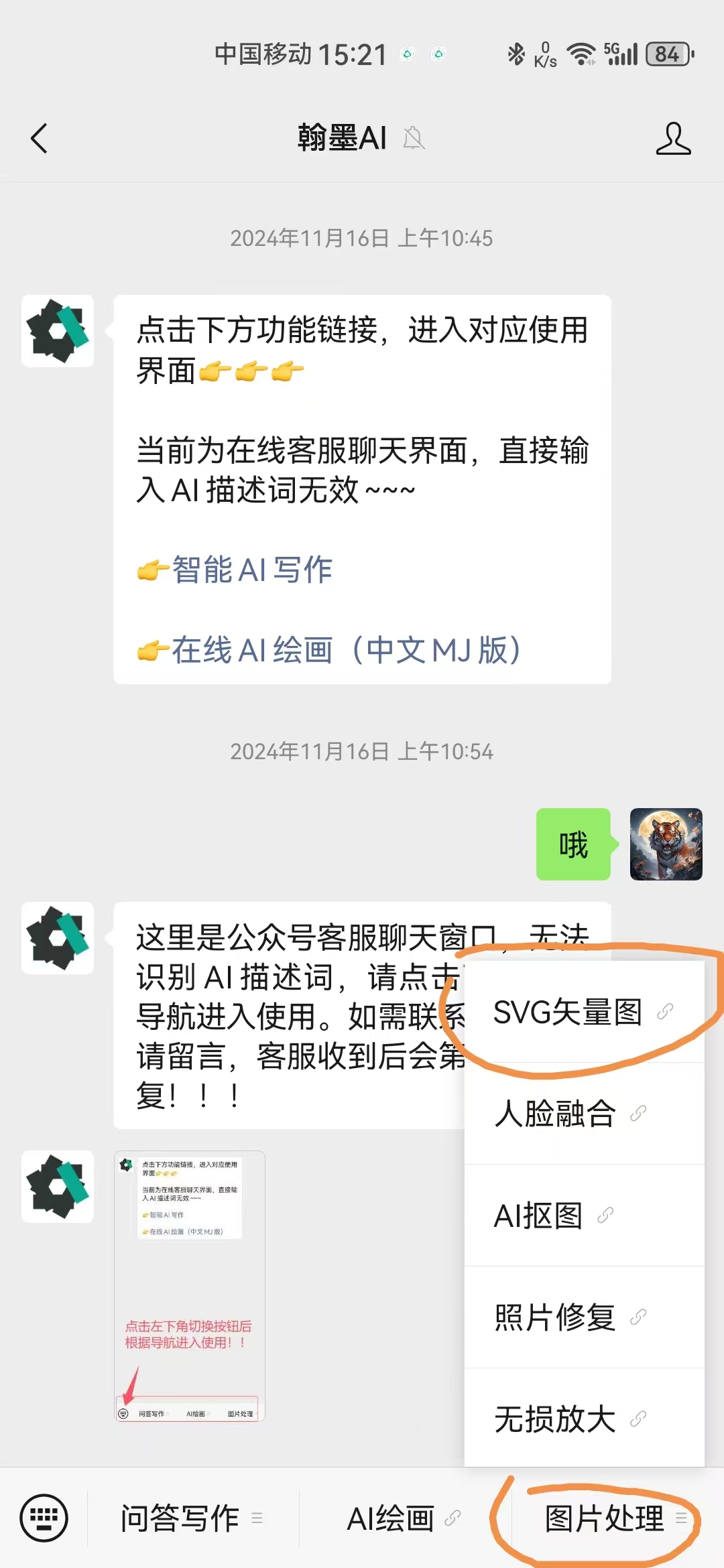This screenshot has height=1568, width=724.
Task: Open 翰墨AI avatar next to first message
Action: tap(58, 331)
